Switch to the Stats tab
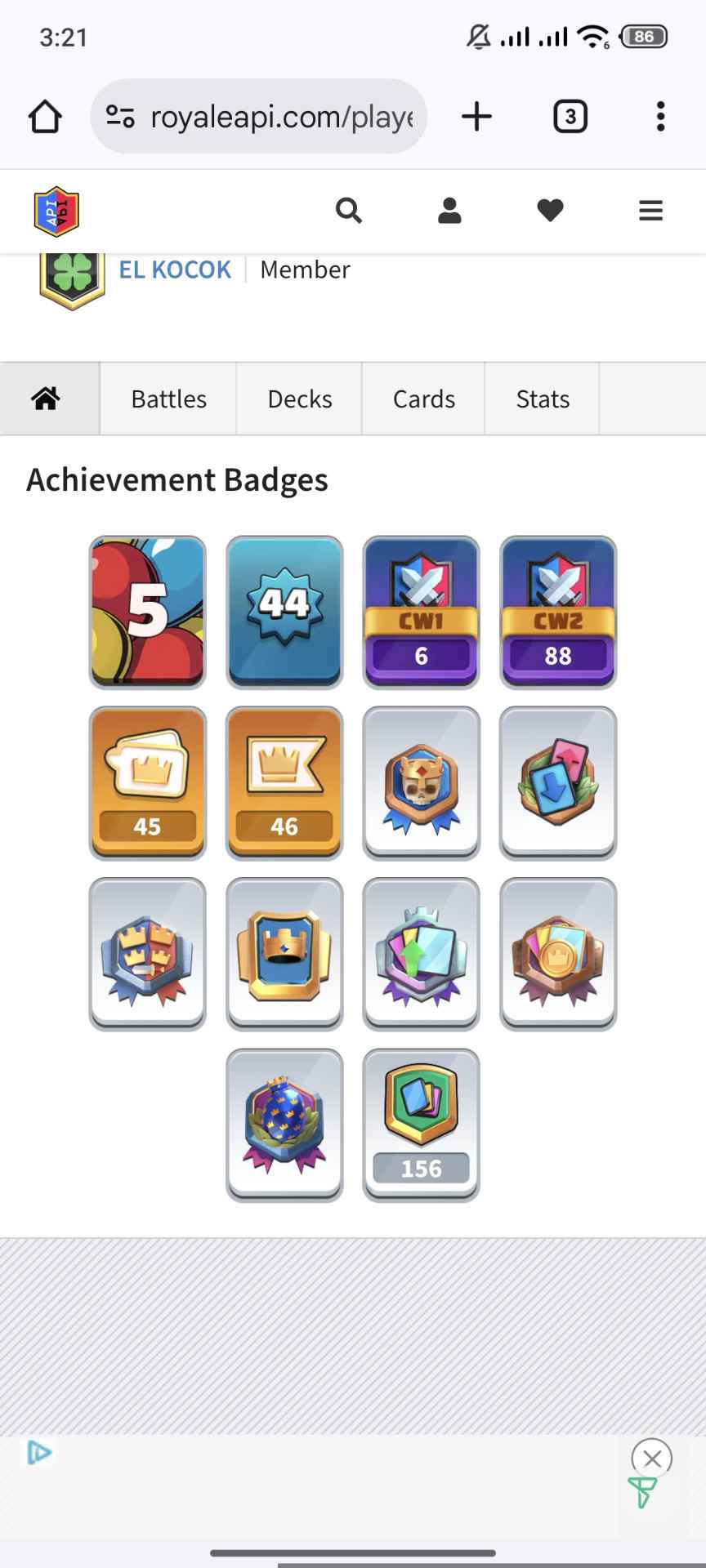The width and height of the screenshot is (706, 1568). [x=543, y=399]
